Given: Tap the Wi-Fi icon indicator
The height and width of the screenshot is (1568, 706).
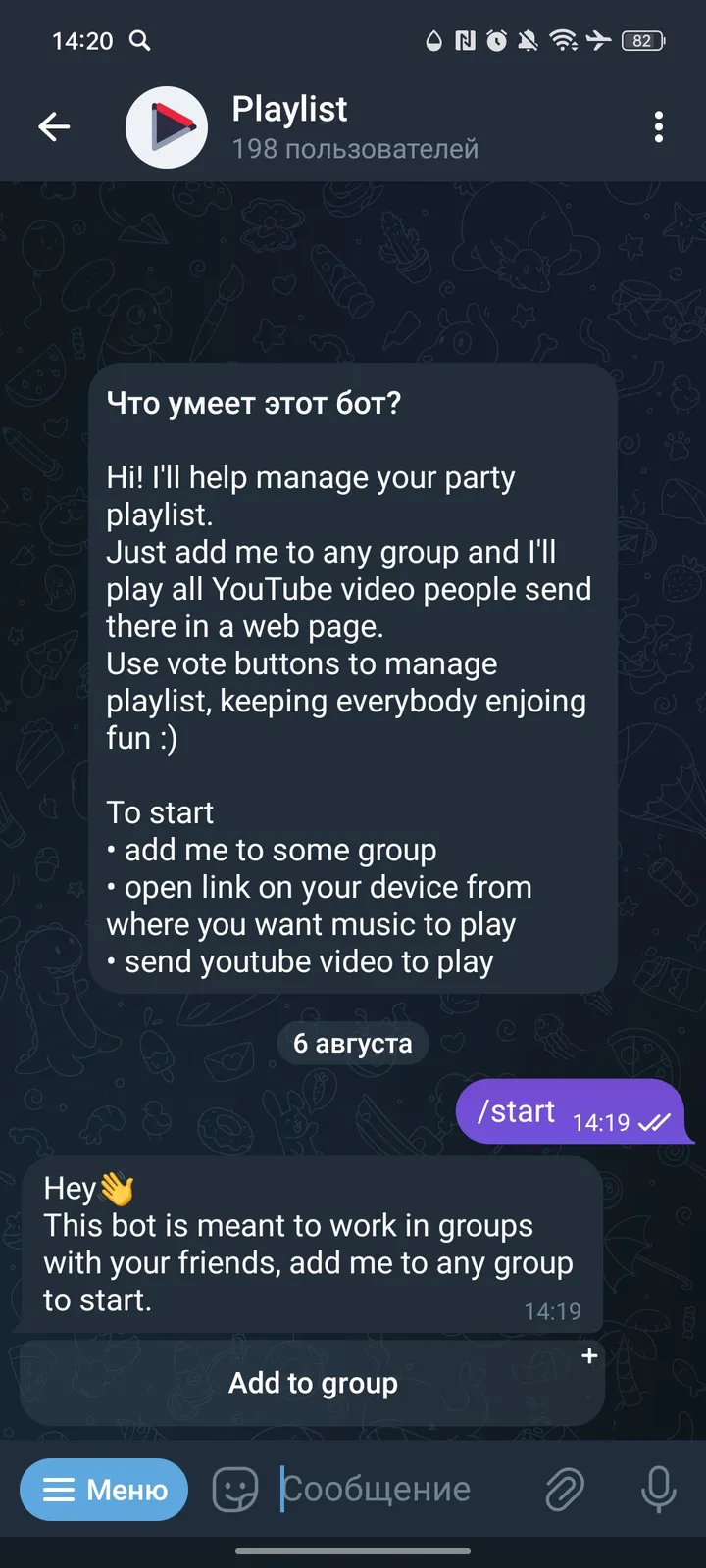Looking at the screenshot, I should click(565, 41).
